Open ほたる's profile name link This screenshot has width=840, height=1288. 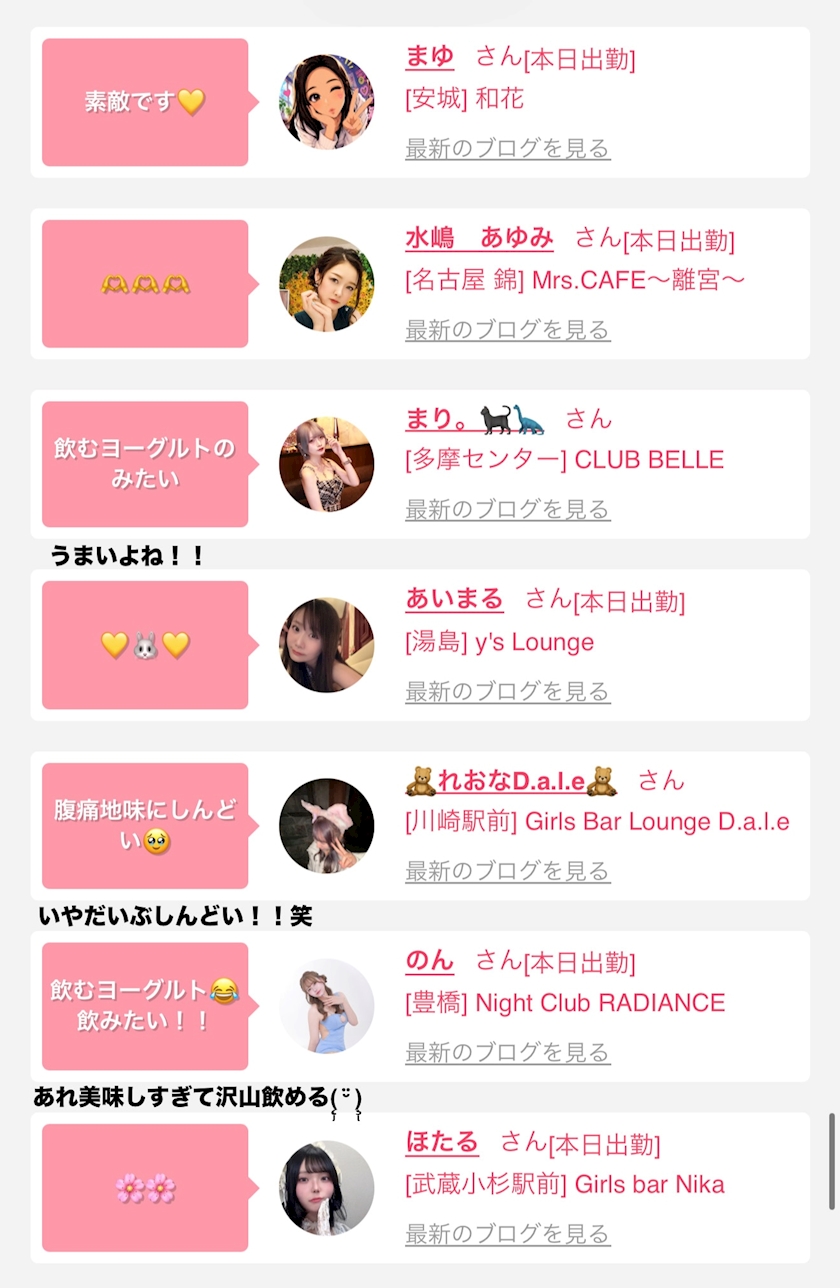(442, 1142)
